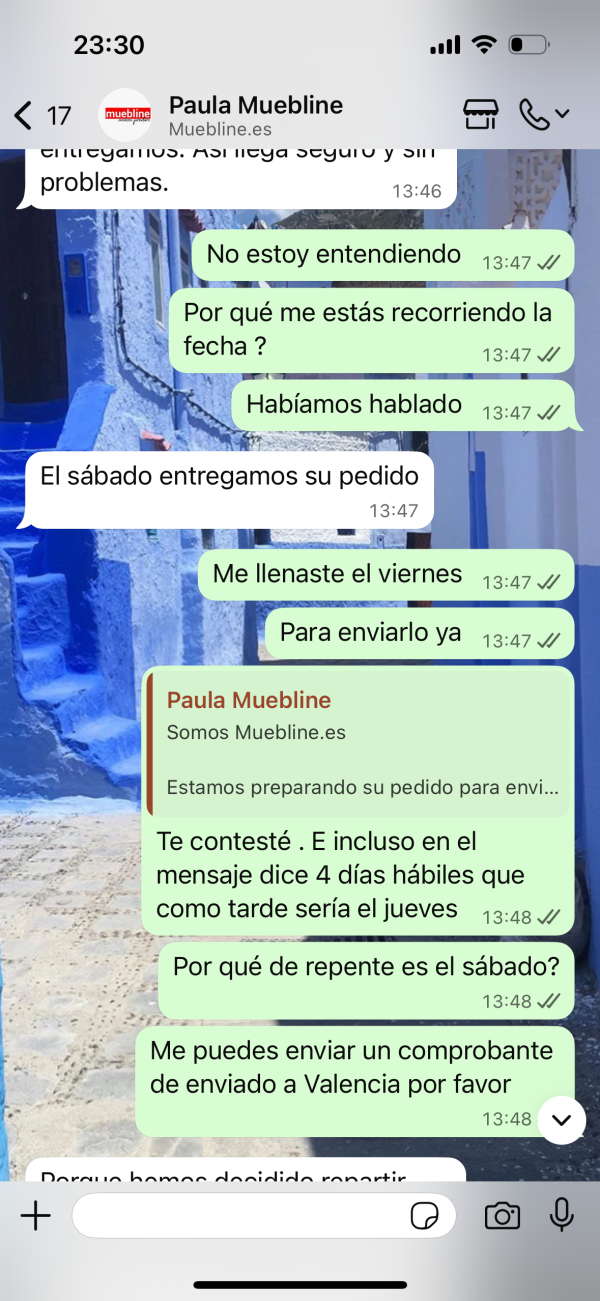Image resolution: width=600 pixels, height=1301 pixels.
Task: Tap the microphone to record voice message
Action: tap(561, 1216)
